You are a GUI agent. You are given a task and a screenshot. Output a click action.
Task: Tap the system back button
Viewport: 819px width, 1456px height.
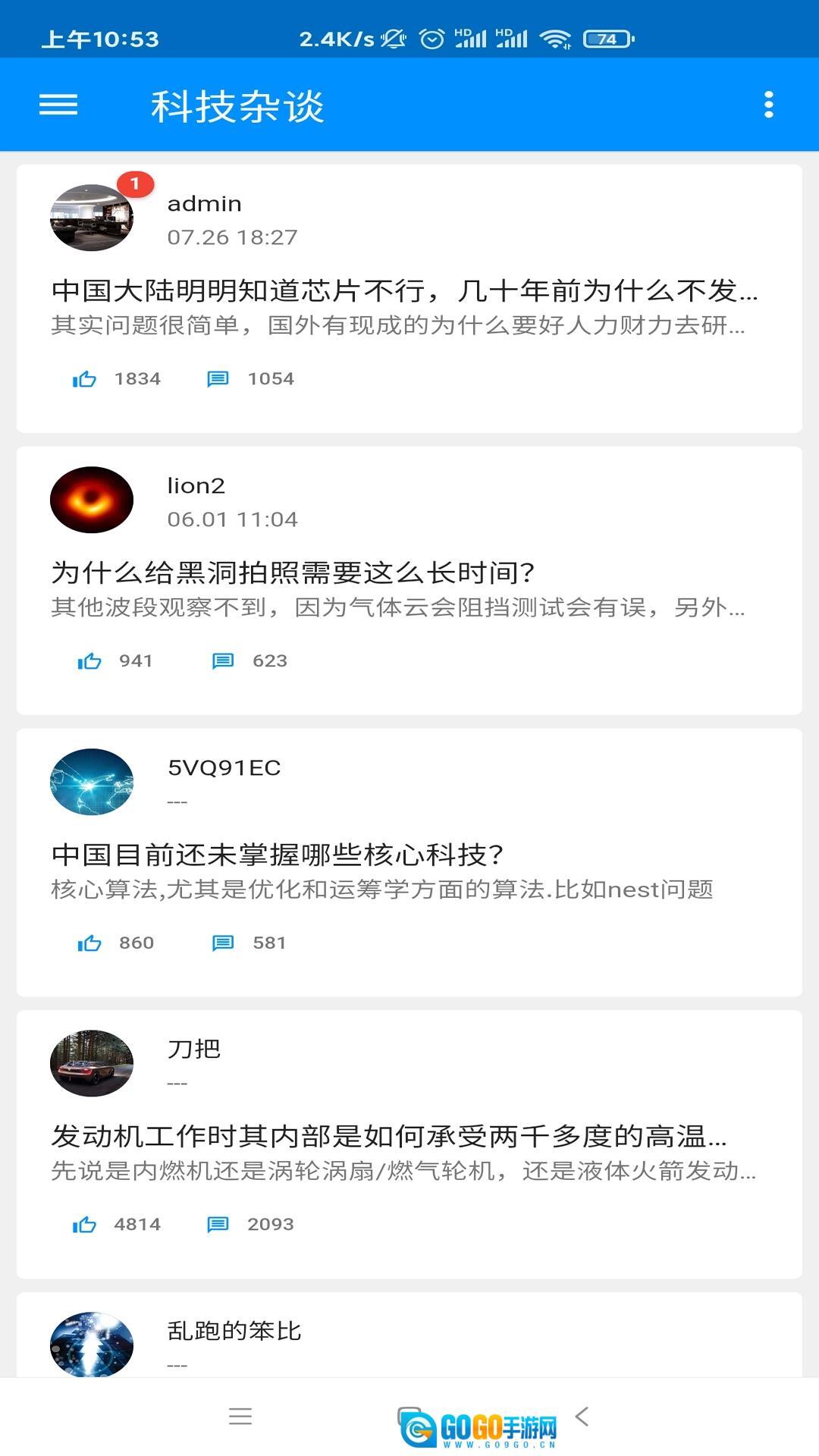pos(582,1416)
